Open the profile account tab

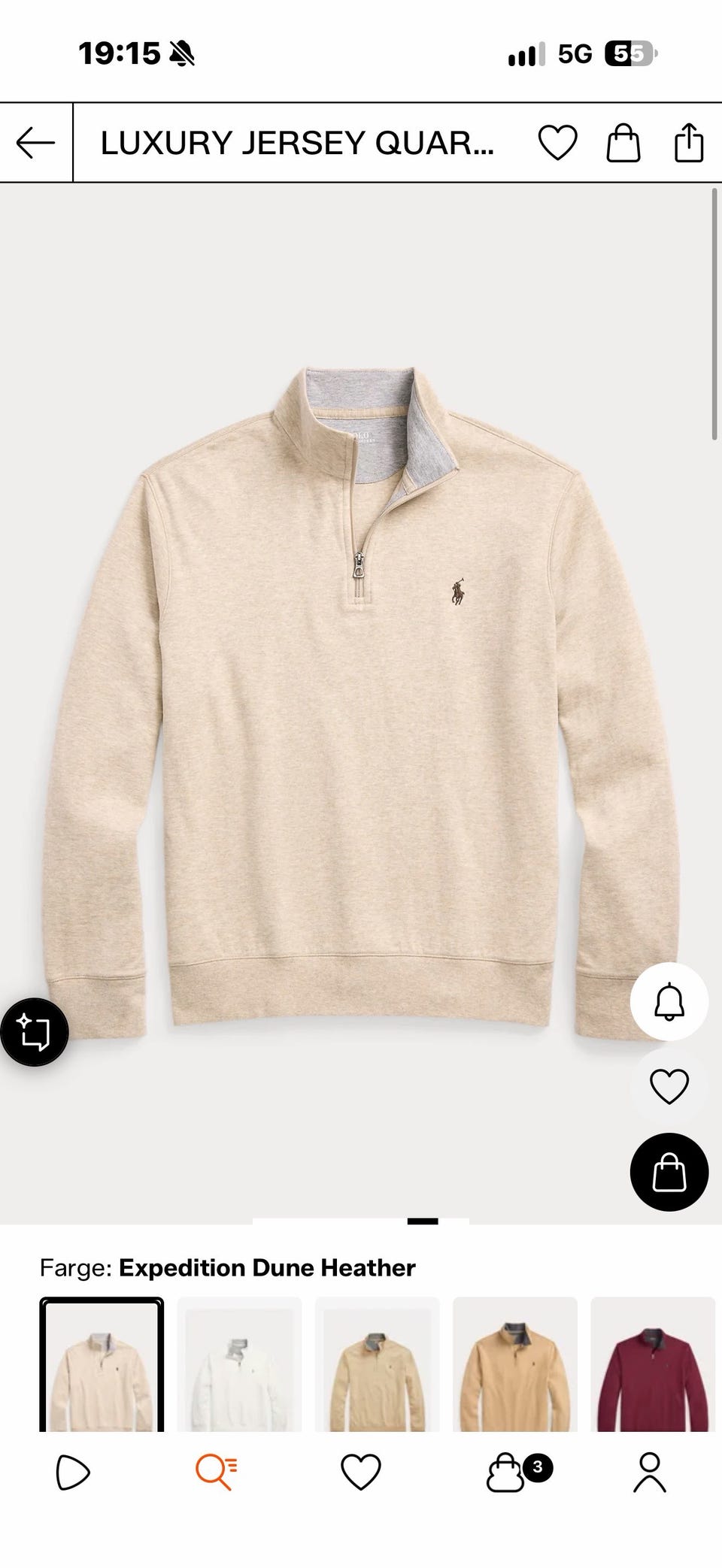tap(650, 1472)
